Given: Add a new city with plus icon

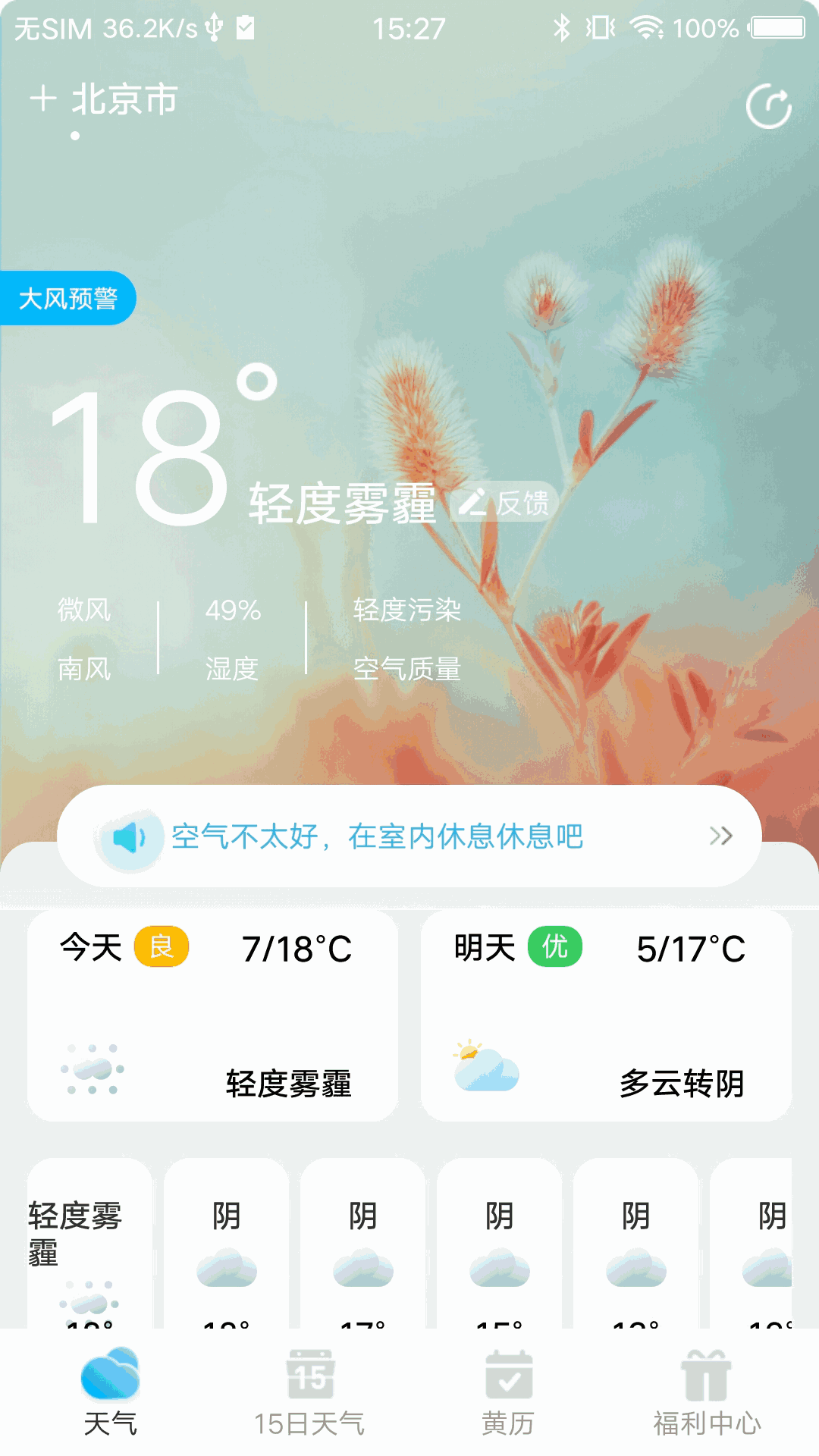Looking at the screenshot, I should point(43,99).
